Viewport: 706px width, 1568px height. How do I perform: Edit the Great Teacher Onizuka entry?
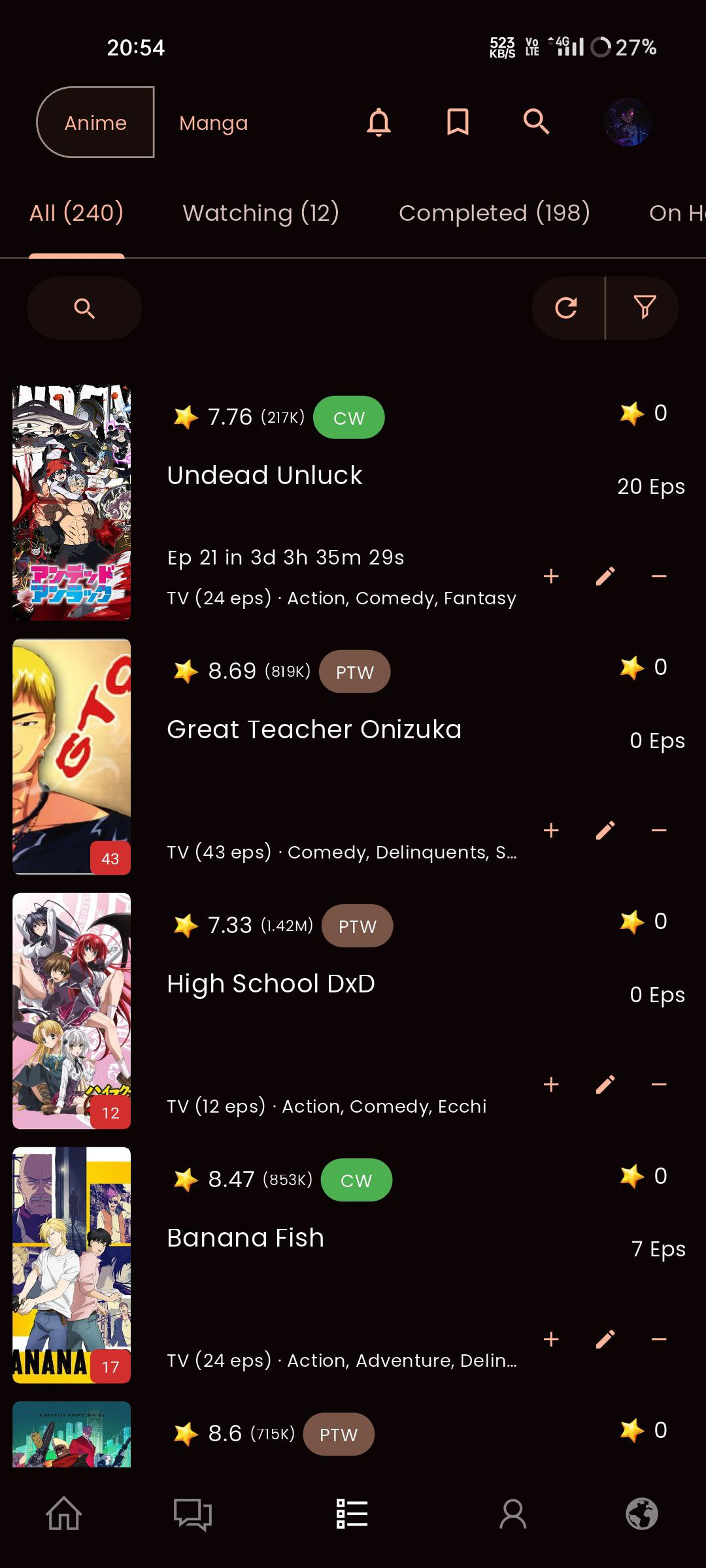(x=605, y=830)
